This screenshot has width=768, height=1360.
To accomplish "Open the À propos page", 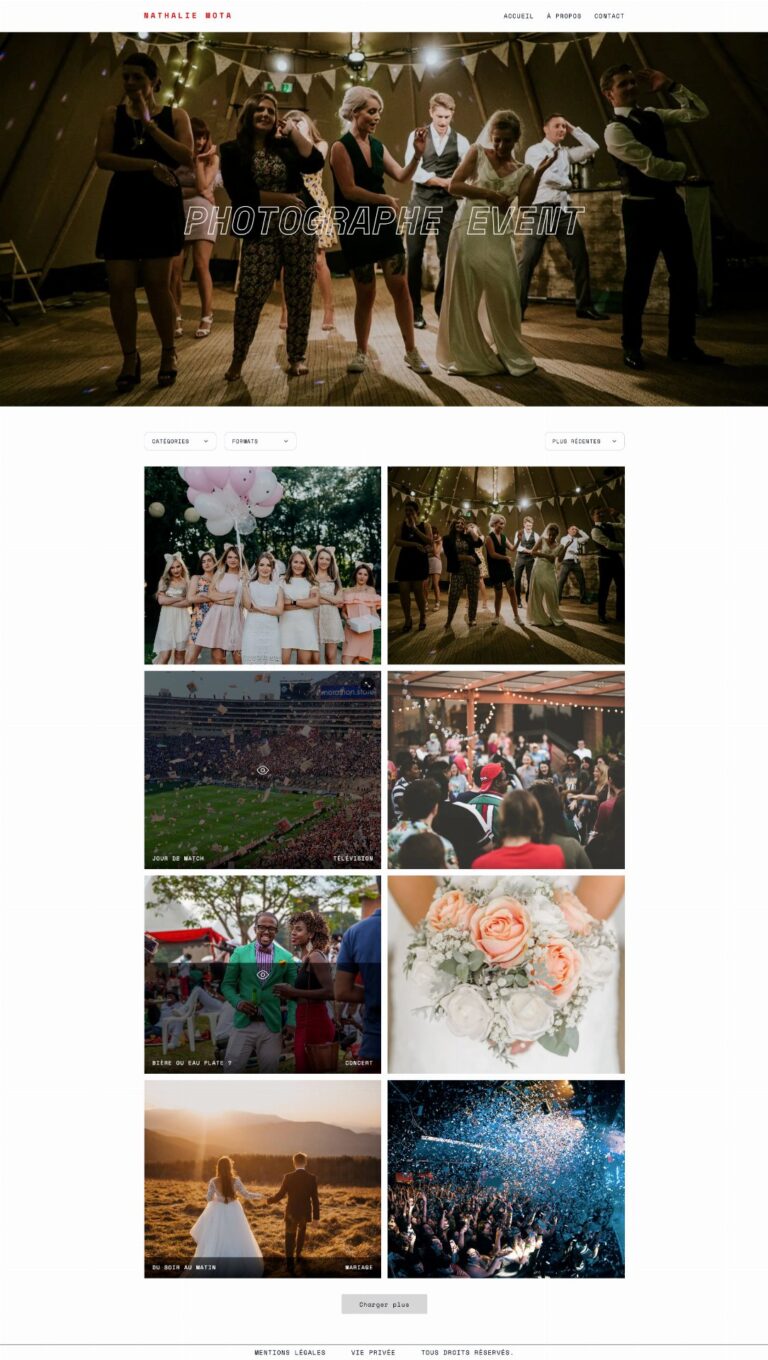I will [x=563, y=16].
